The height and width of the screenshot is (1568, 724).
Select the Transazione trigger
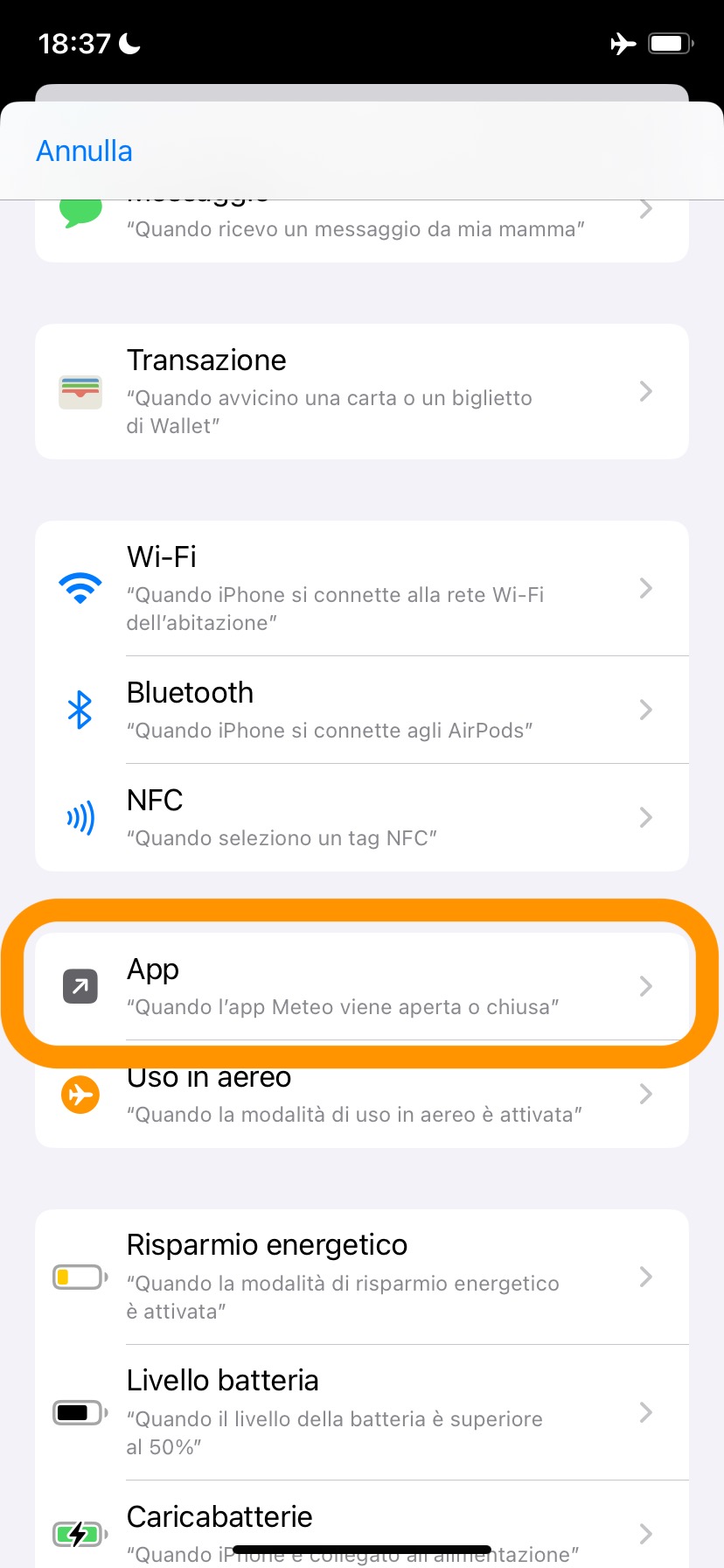click(360, 391)
